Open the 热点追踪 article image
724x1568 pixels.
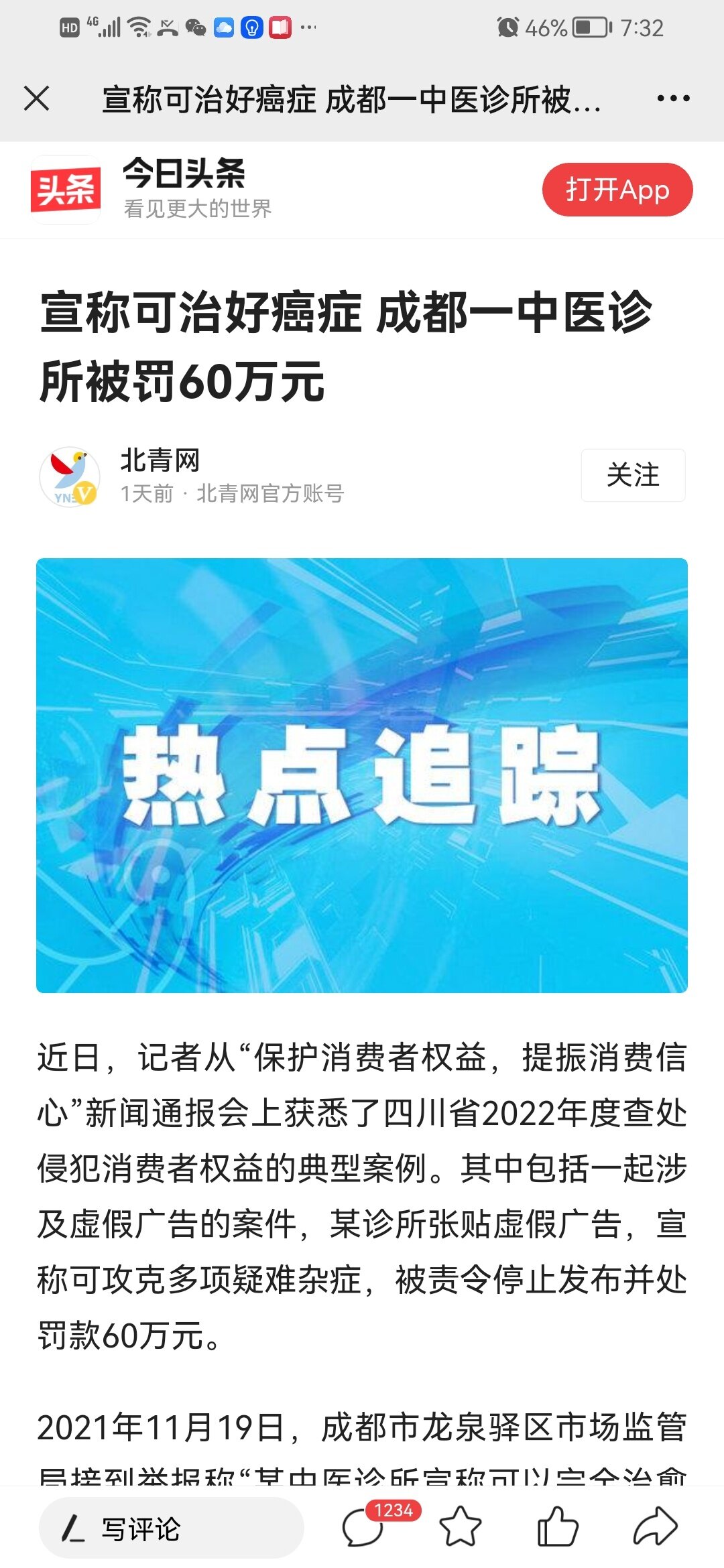point(362,775)
